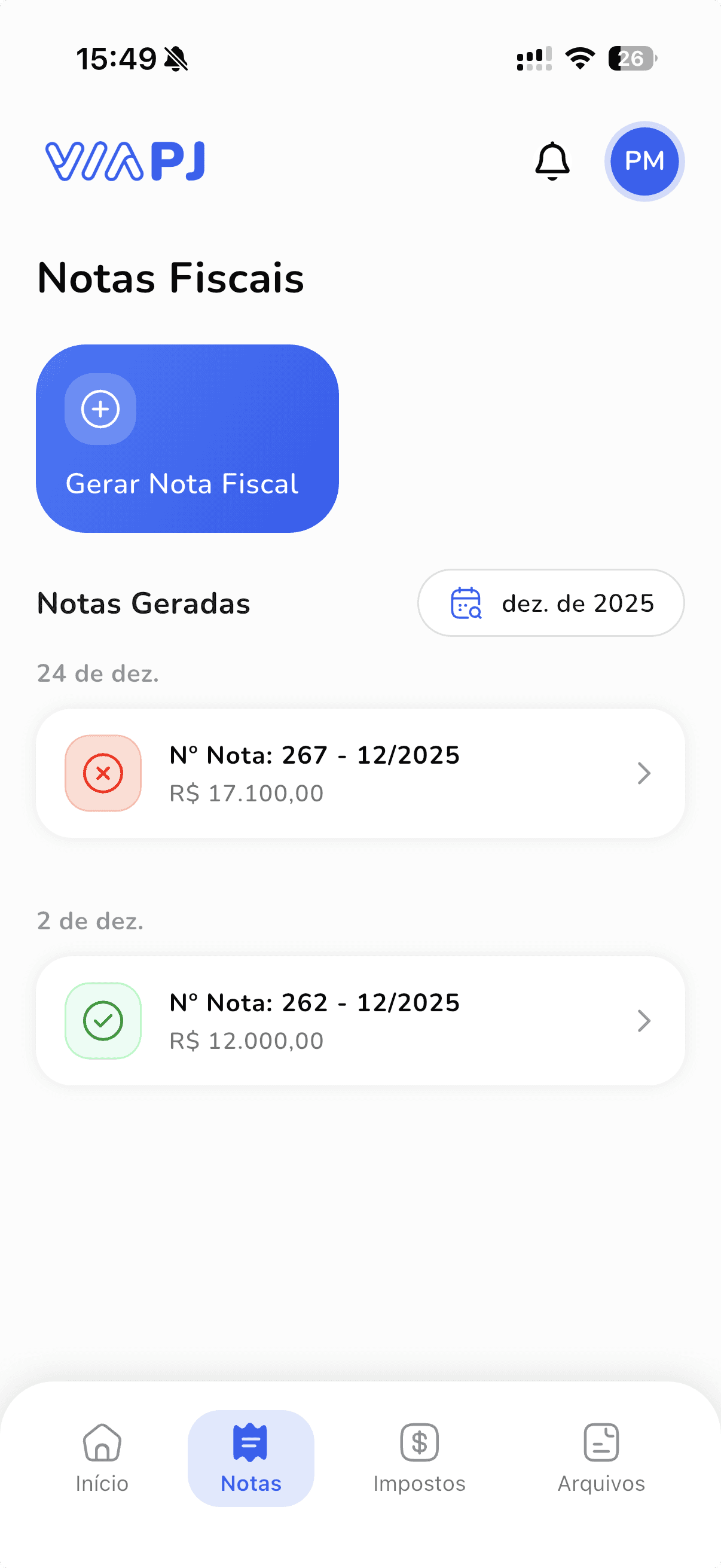The image size is (721, 1568).
Task: Select the Notas tab
Action: point(250,1459)
